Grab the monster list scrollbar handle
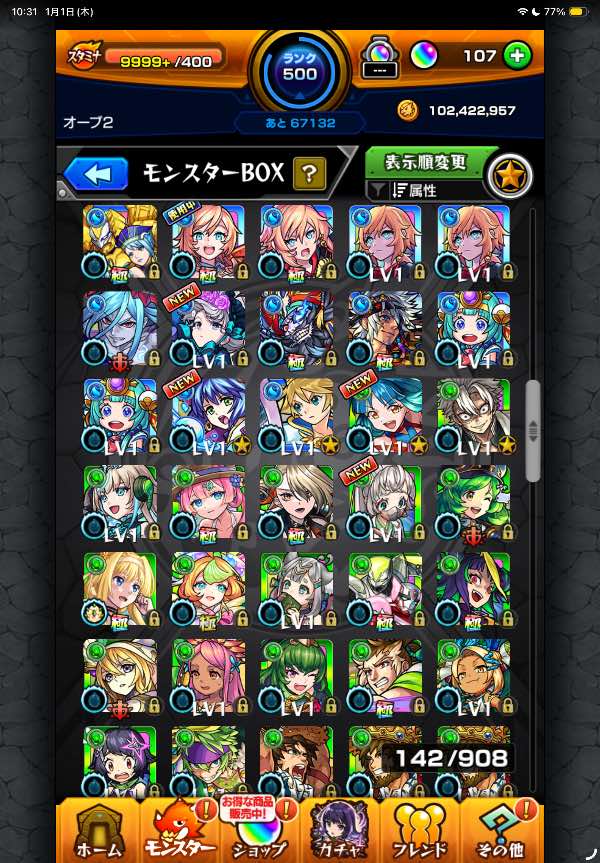The width and height of the screenshot is (600, 863). (533, 431)
